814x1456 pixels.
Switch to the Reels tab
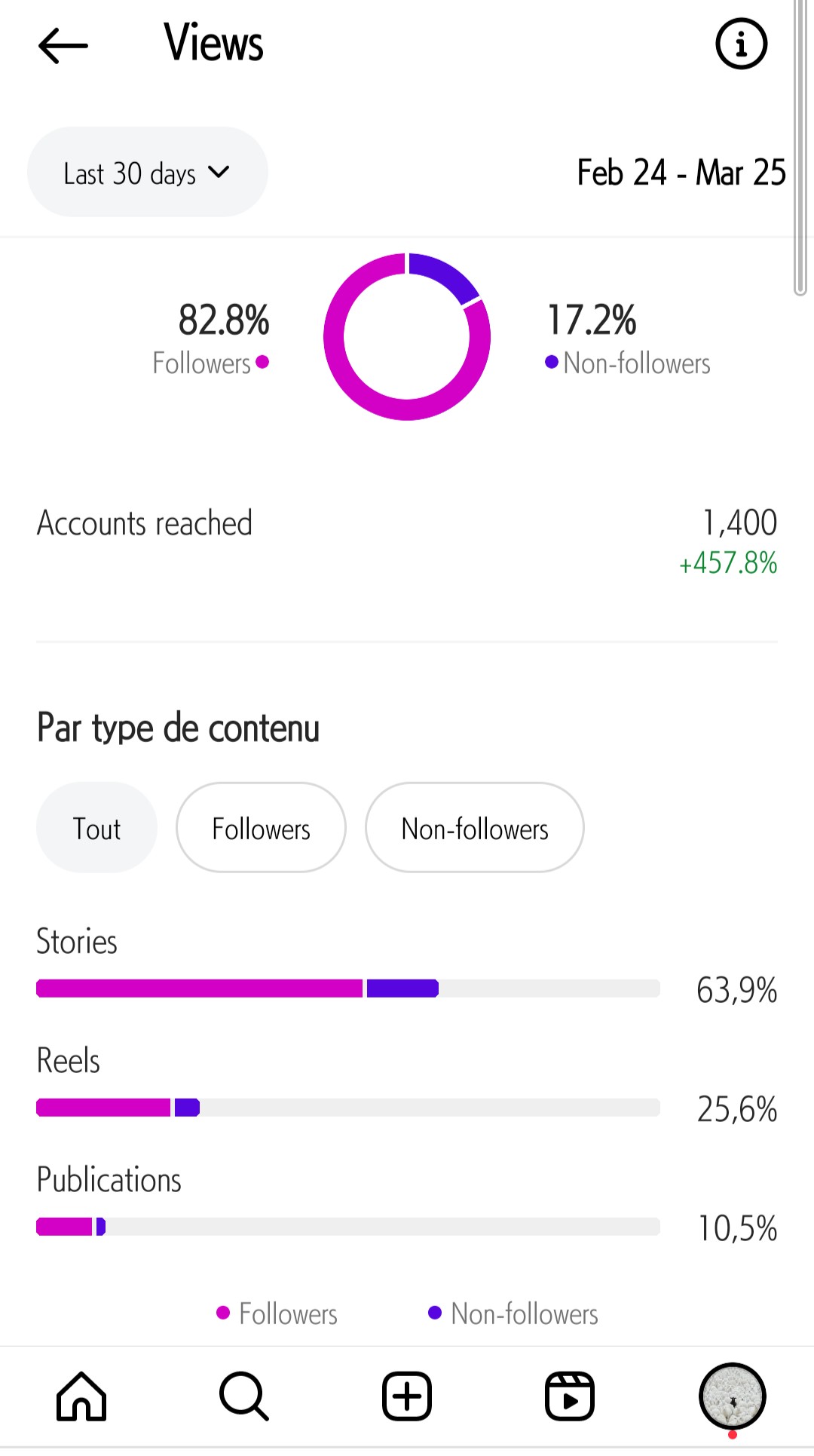pyautogui.click(x=570, y=1396)
